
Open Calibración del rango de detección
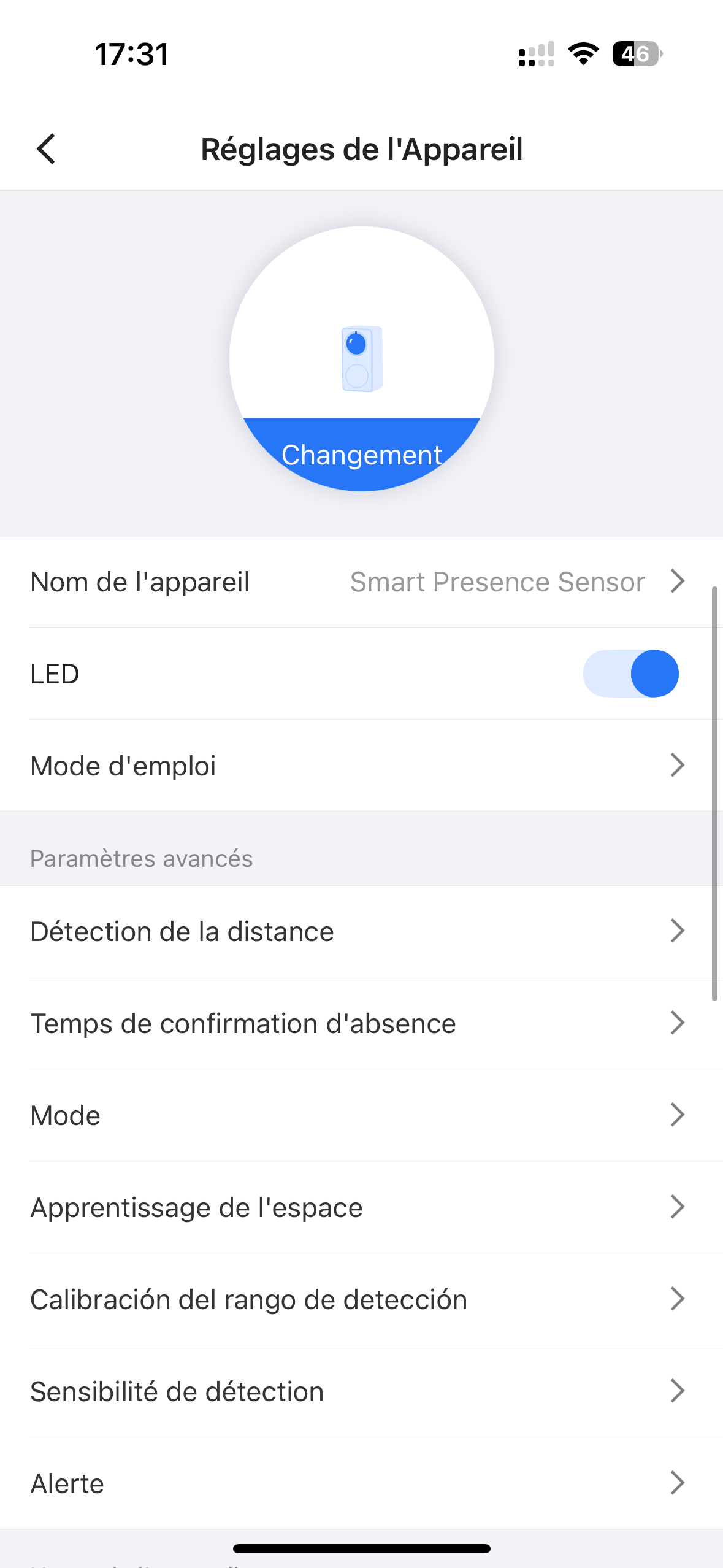362,1299
